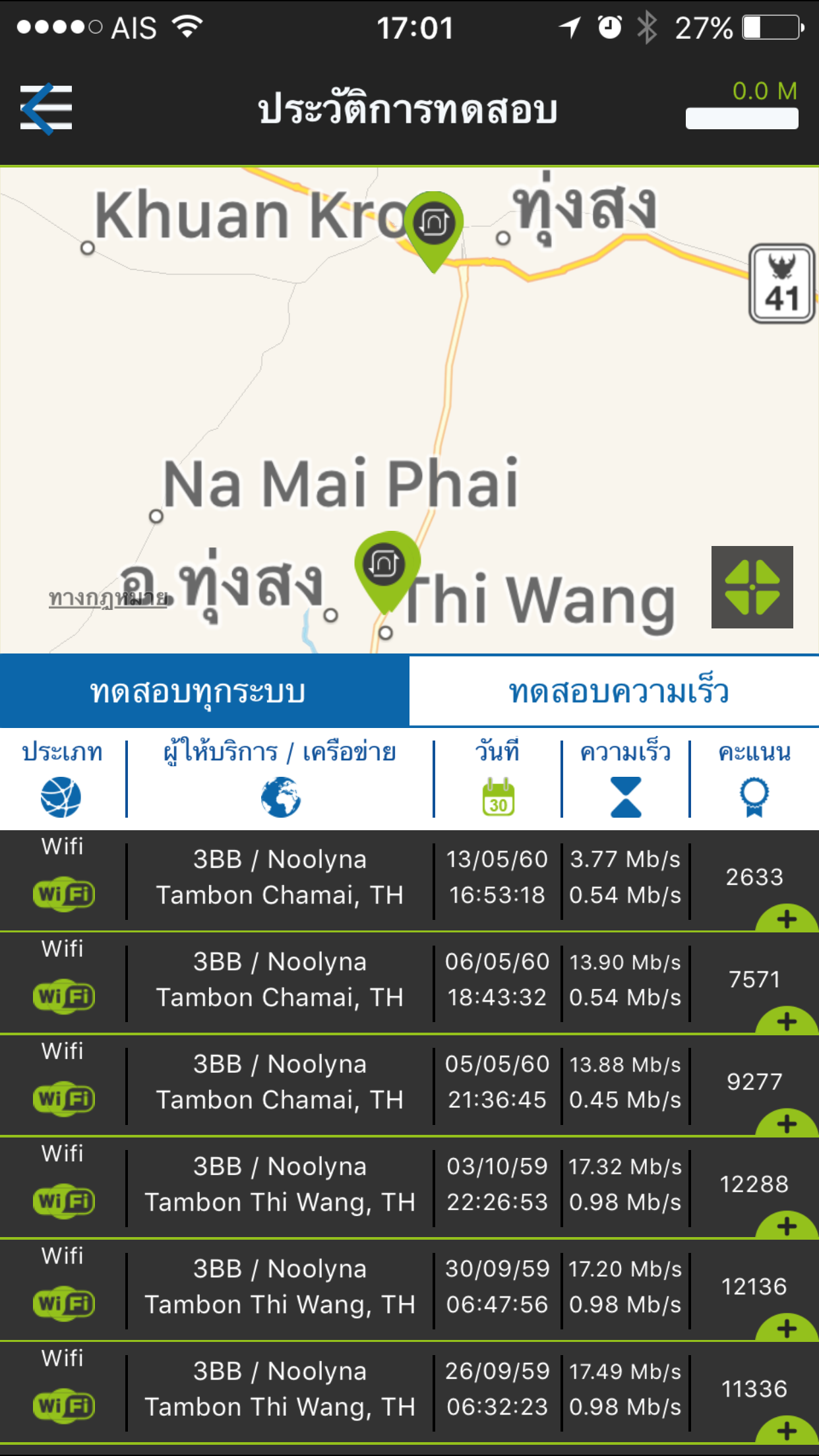
Task: Sort results by ประเภท column
Action: [62, 778]
